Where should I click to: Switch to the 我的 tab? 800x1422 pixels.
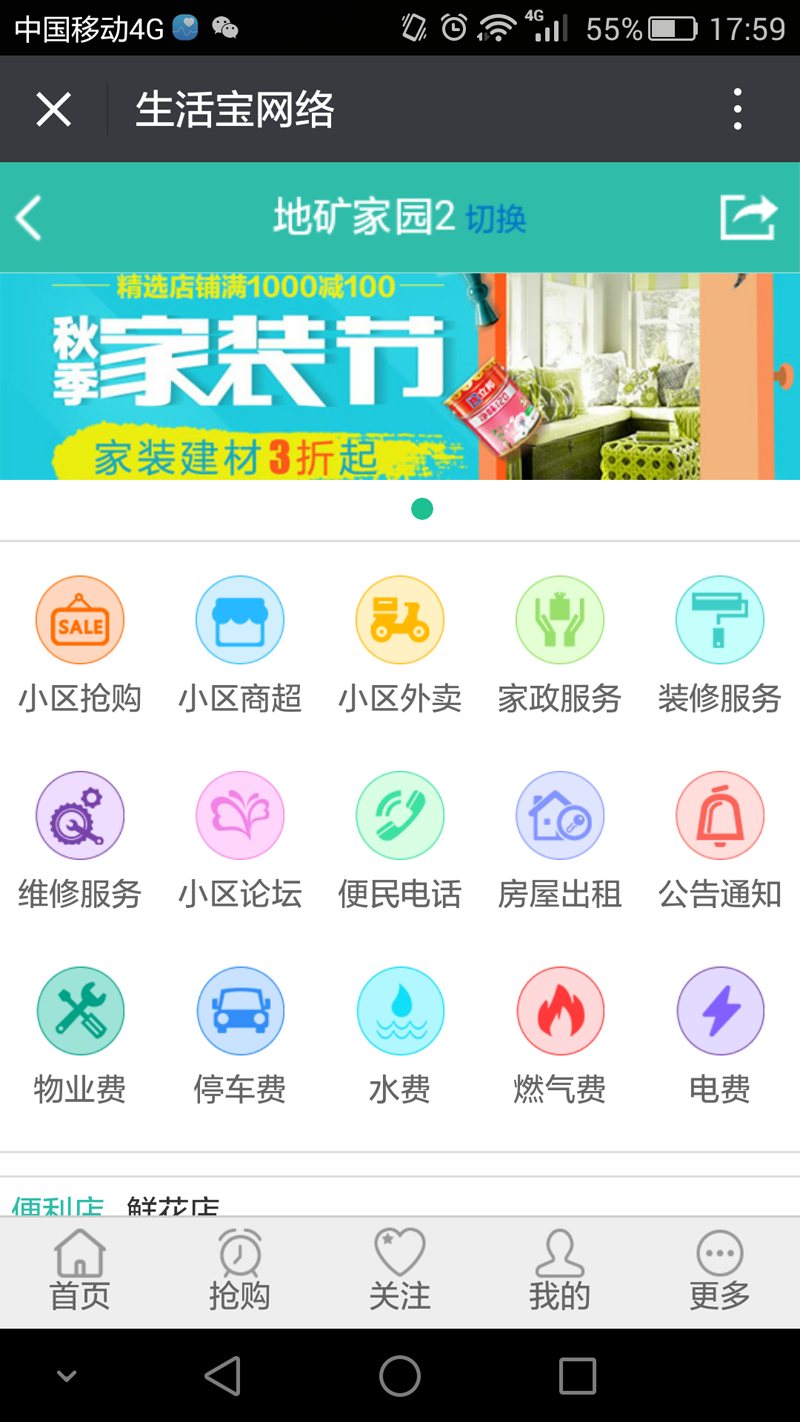pyautogui.click(x=560, y=1272)
